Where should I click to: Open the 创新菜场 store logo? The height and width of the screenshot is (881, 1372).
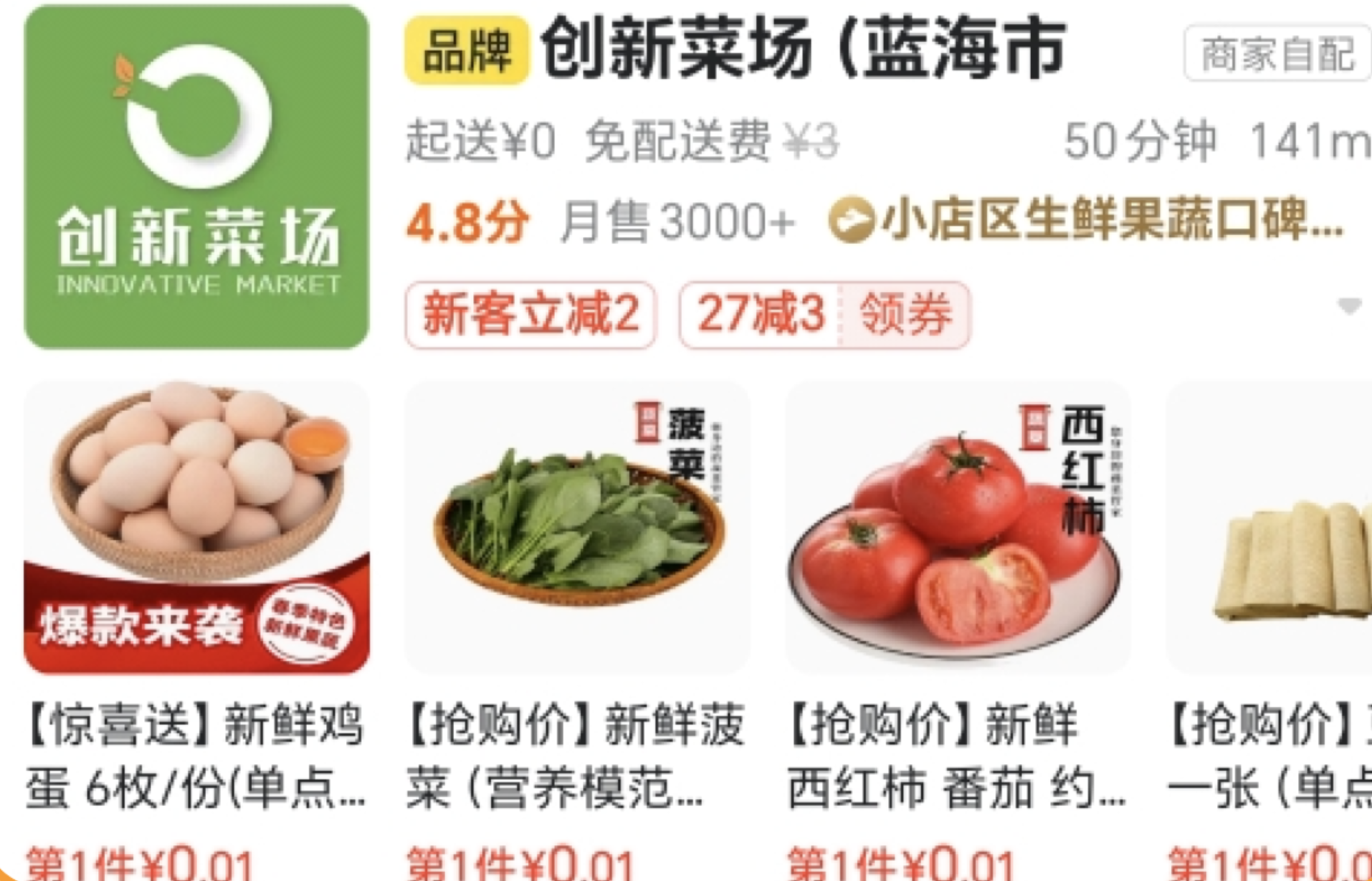click(x=196, y=177)
